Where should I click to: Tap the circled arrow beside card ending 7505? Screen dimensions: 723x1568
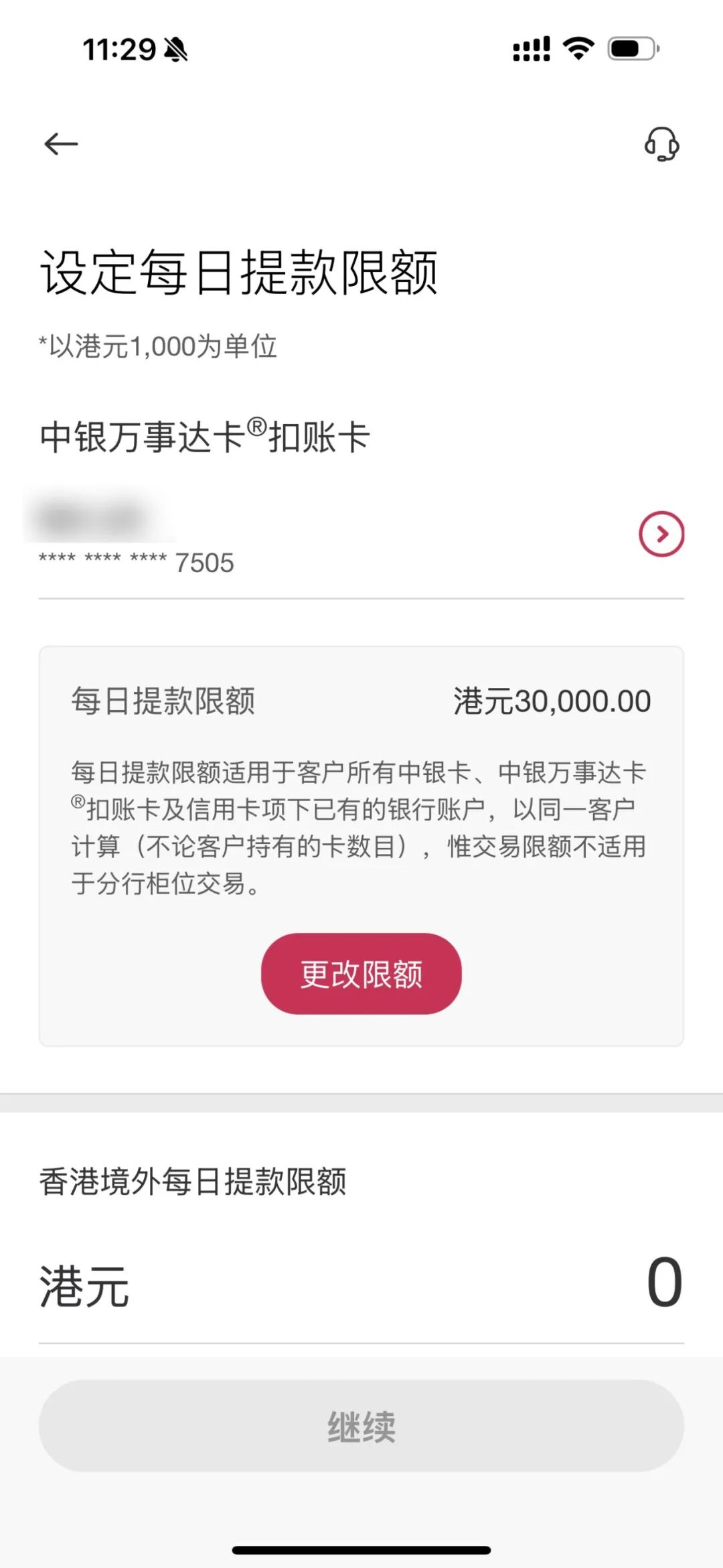661,534
